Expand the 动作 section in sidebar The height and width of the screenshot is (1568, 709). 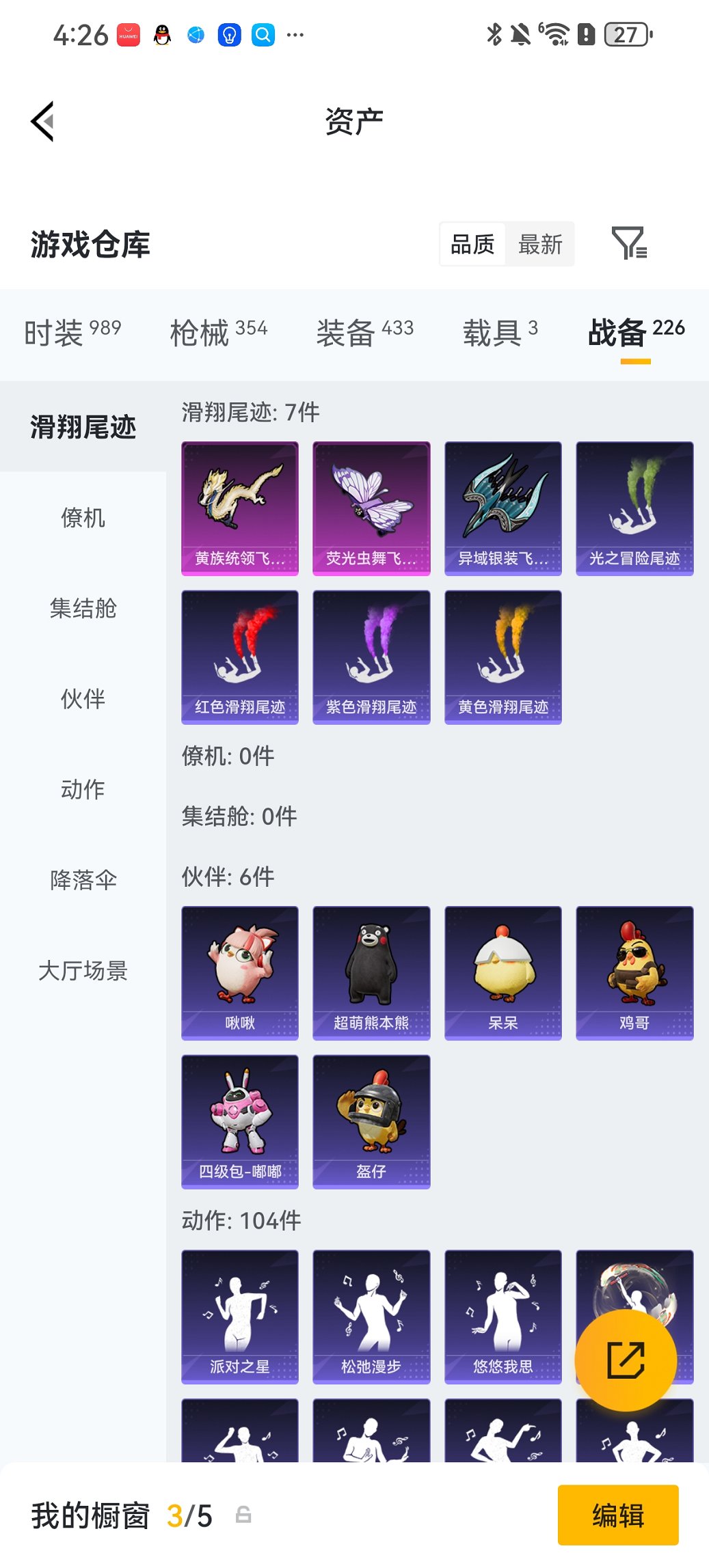83,790
